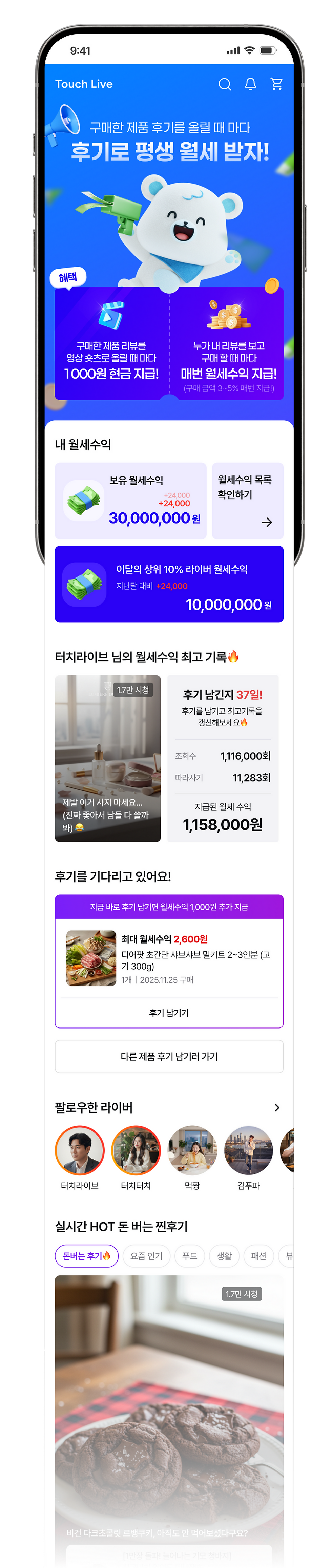This screenshot has width=332, height=1568.
Task: Open 월세수익 목록 확인하기
Action: [x=247, y=500]
